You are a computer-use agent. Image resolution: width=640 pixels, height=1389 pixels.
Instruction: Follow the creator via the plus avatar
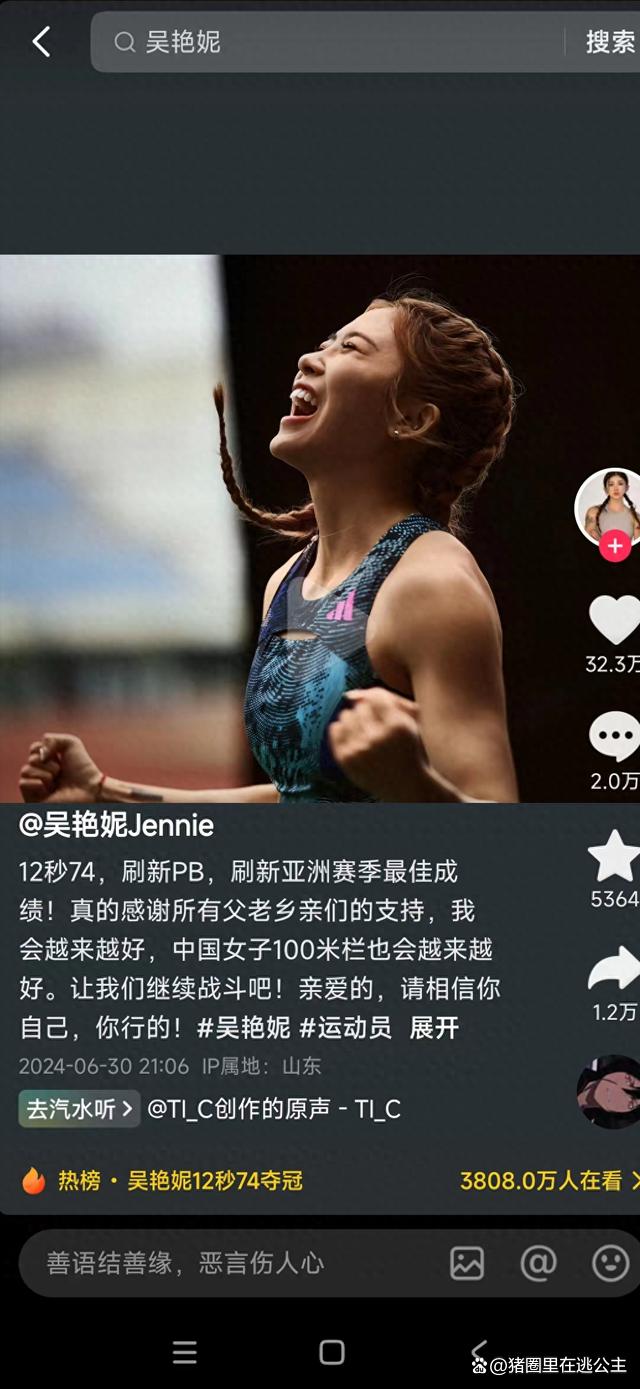[614, 546]
